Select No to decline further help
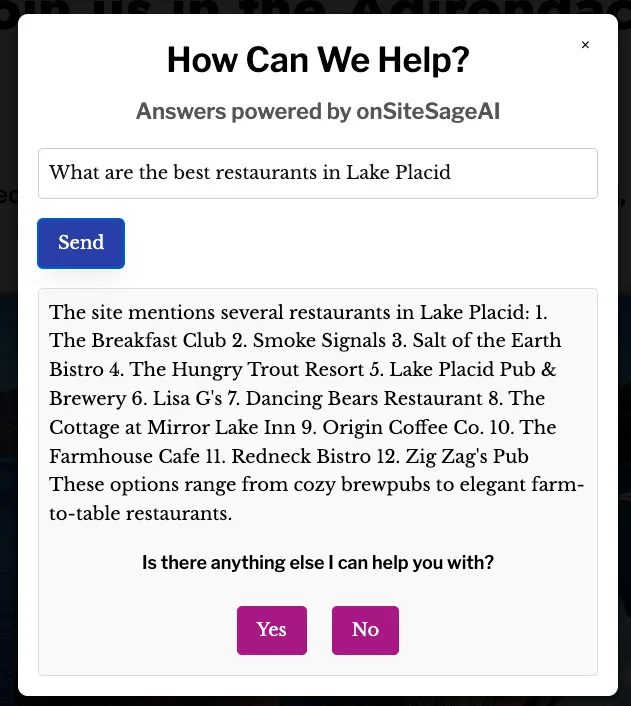Image resolution: width=631 pixels, height=706 pixels. pos(365,630)
